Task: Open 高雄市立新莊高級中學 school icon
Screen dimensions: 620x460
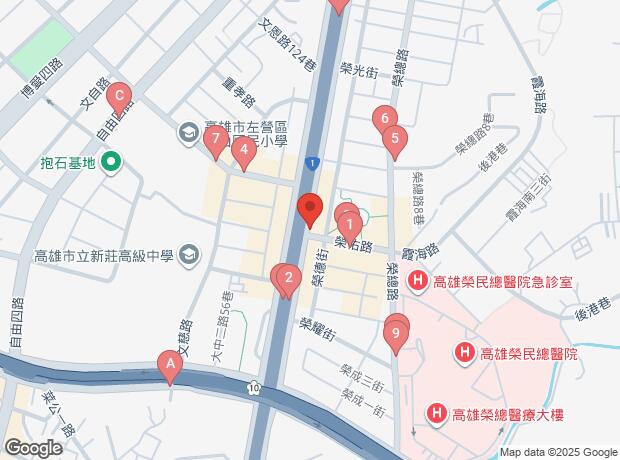Action: (x=189, y=256)
